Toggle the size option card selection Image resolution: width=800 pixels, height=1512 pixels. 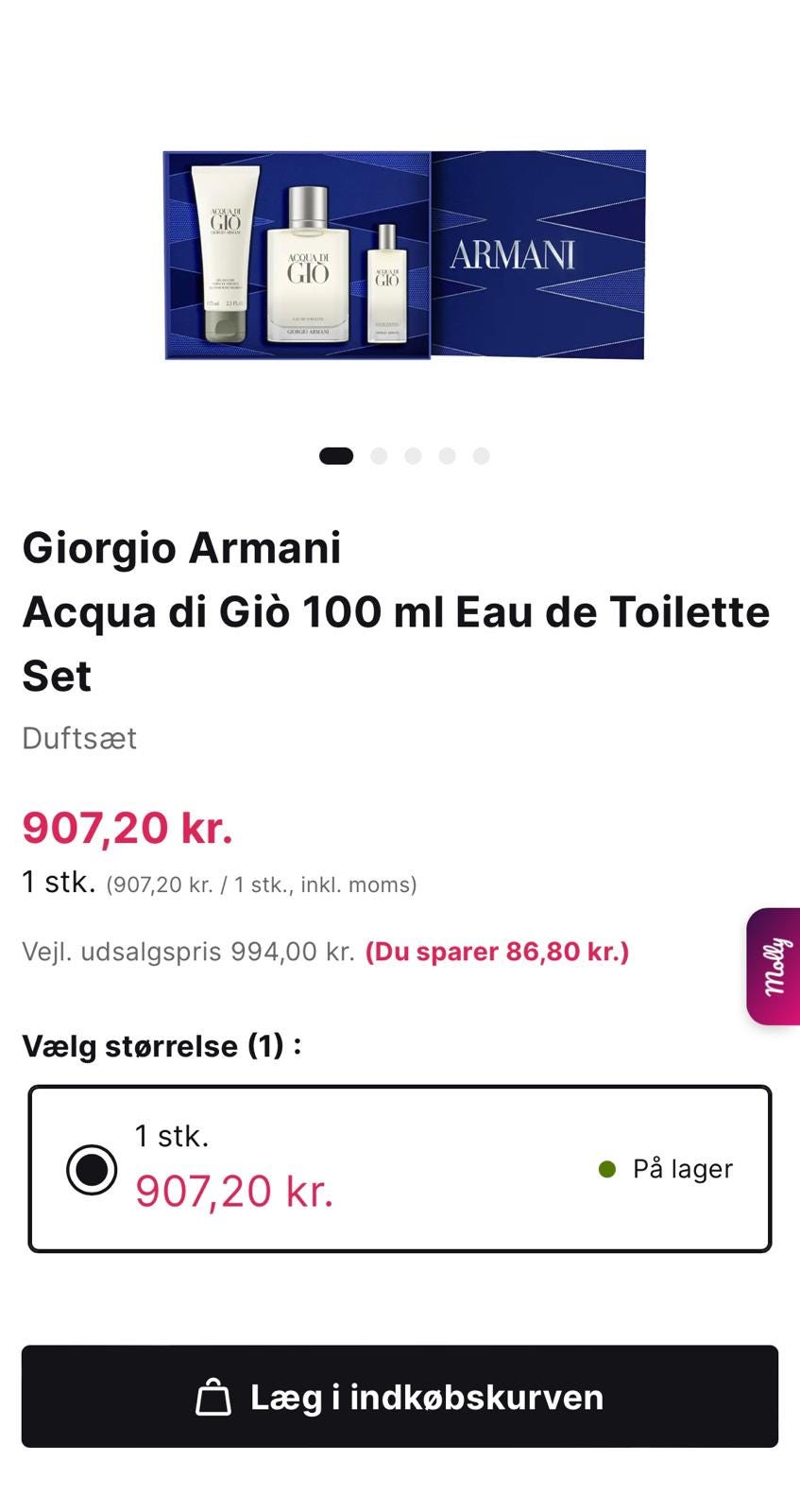click(x=400, y=1168)
